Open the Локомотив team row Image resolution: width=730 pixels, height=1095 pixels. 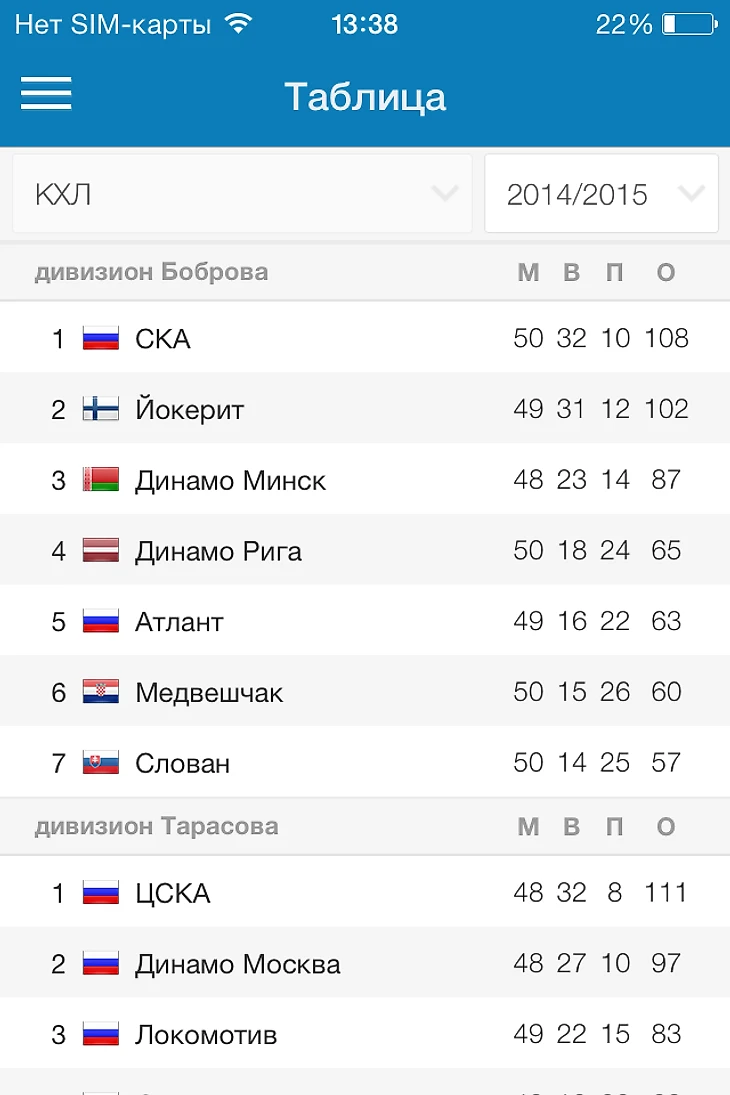point(365,1034)
